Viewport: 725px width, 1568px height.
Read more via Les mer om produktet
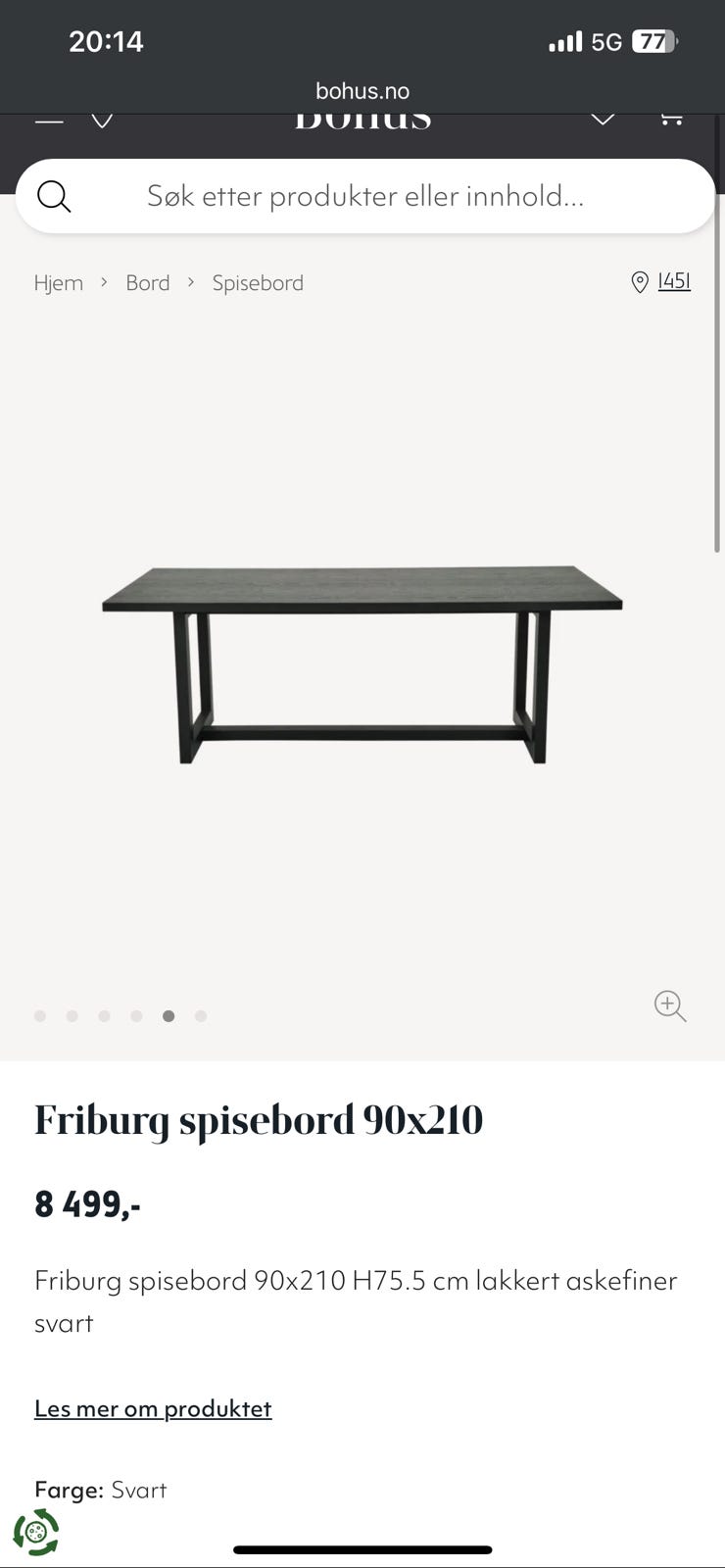tap(153, 1408)
